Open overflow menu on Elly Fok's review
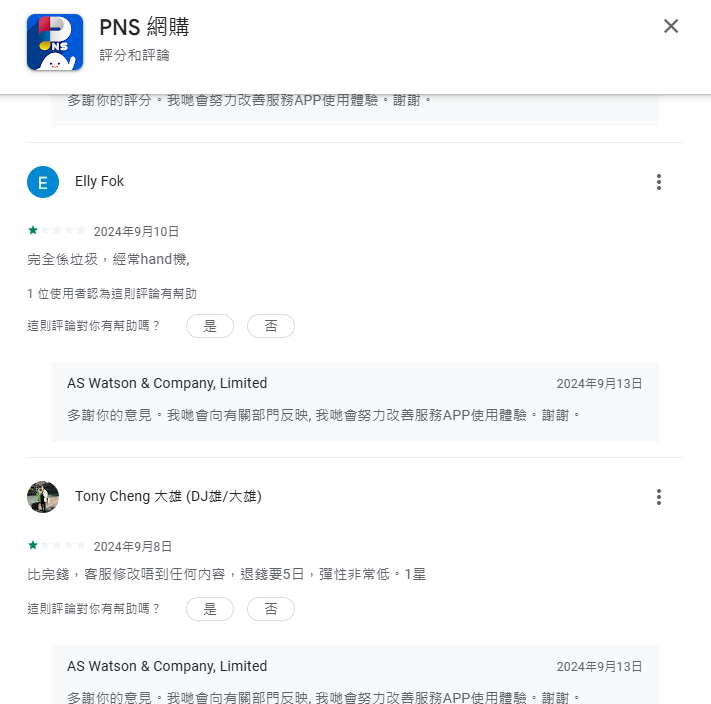The image size is (711, 704). pyautogui.click(x=658, y=182)
